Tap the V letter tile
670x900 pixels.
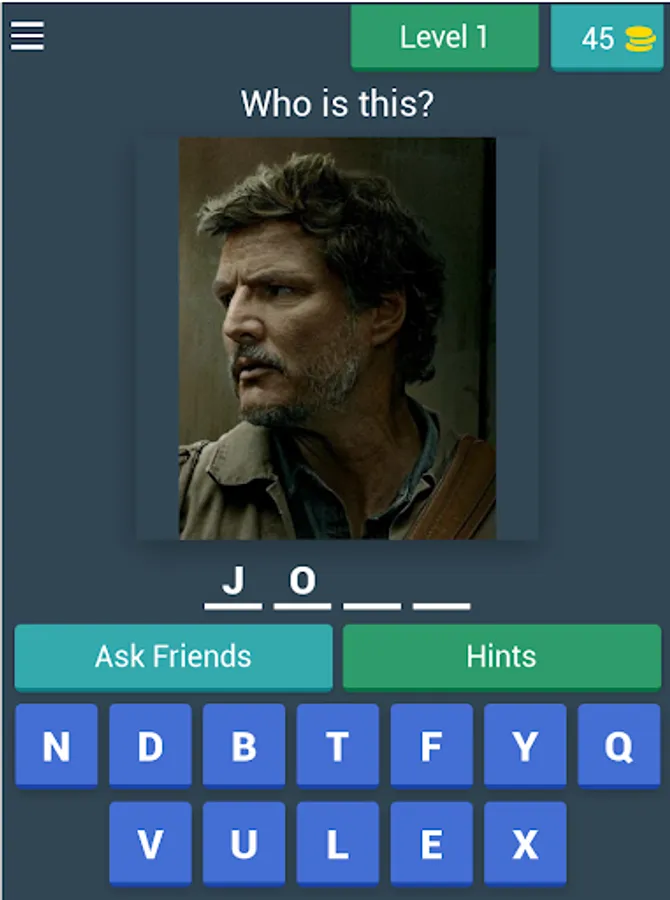point(150,844)
